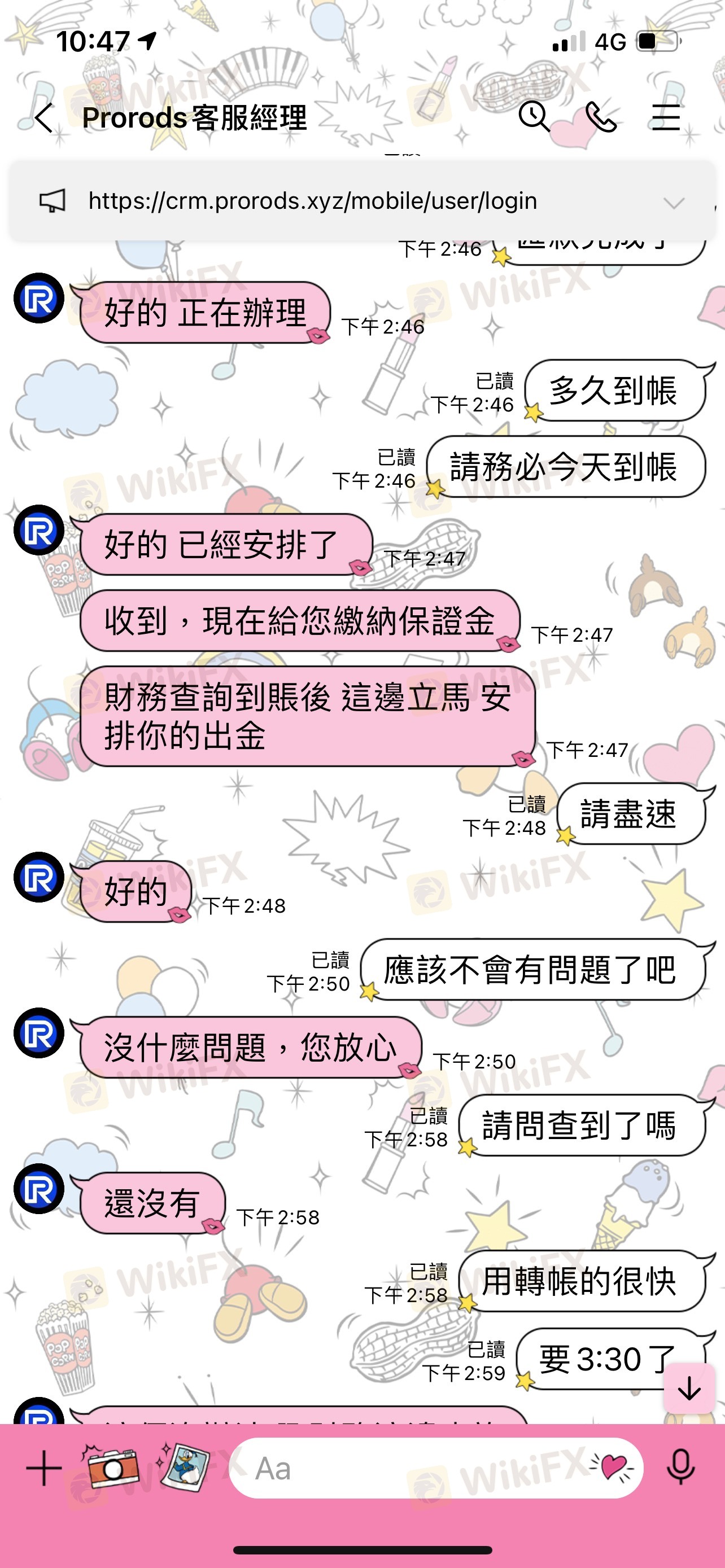Search within this chat
The height and width of the screenshot is (1568, 725).
(534, 116)
